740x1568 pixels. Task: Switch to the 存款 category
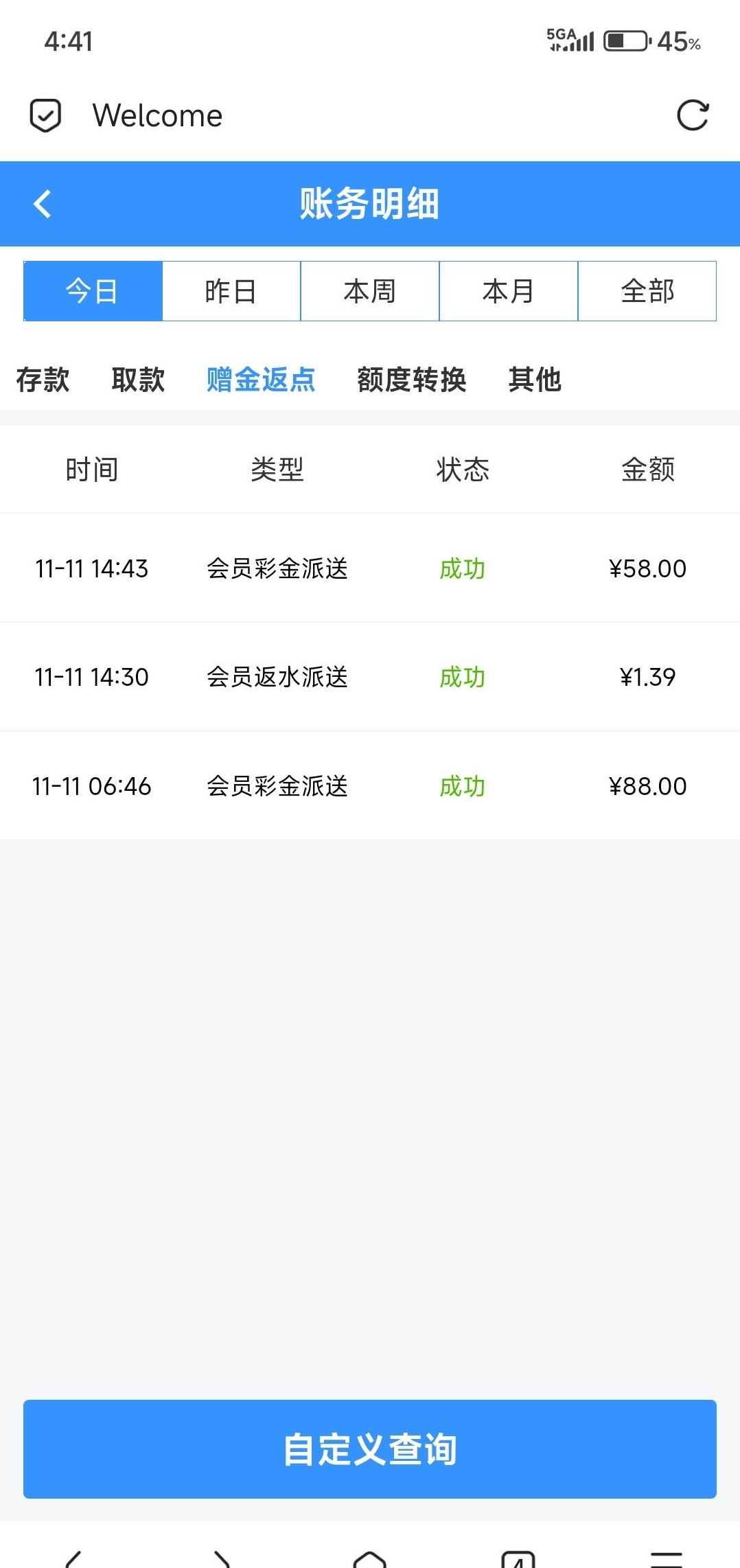(x=43, y=380)
